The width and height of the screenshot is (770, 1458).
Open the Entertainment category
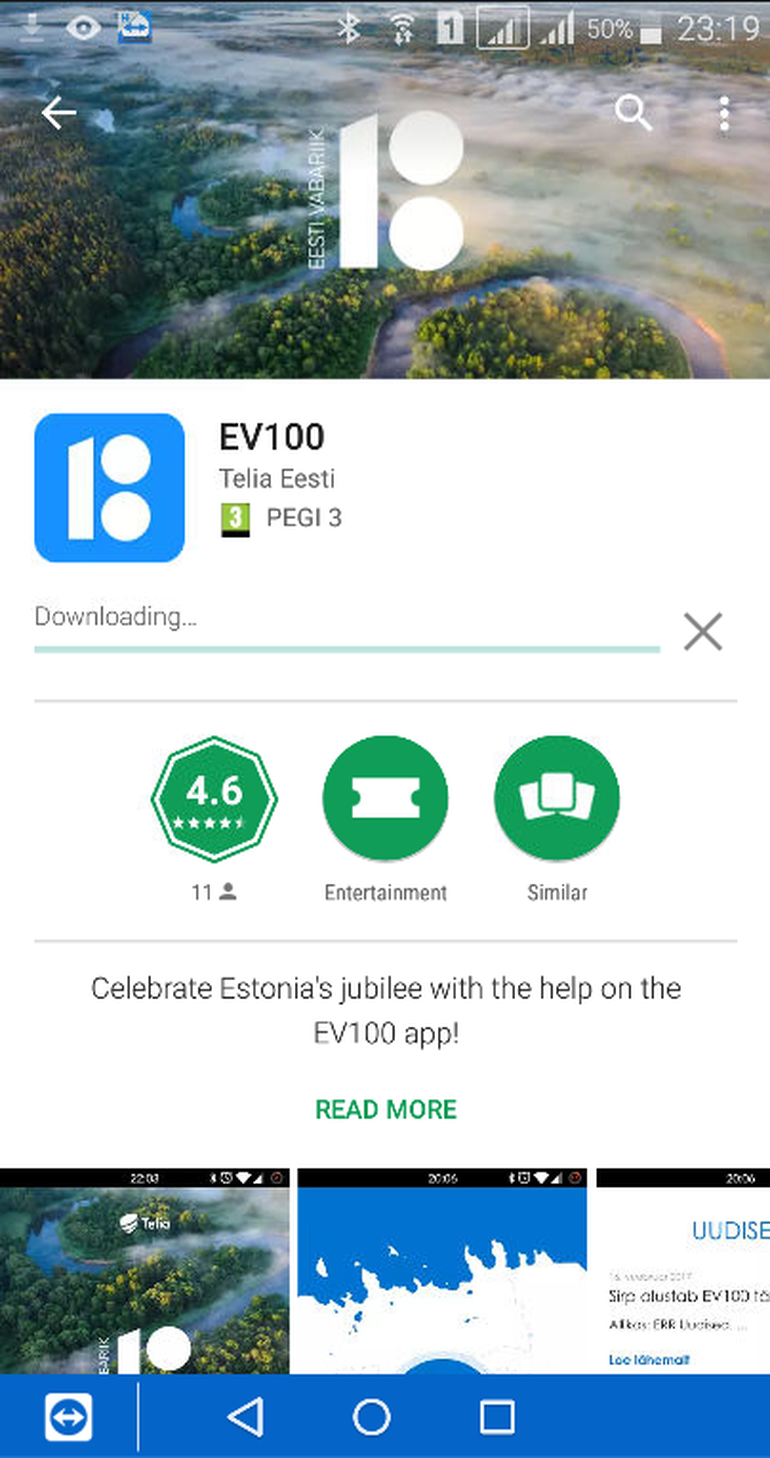(x=385, y=798)
